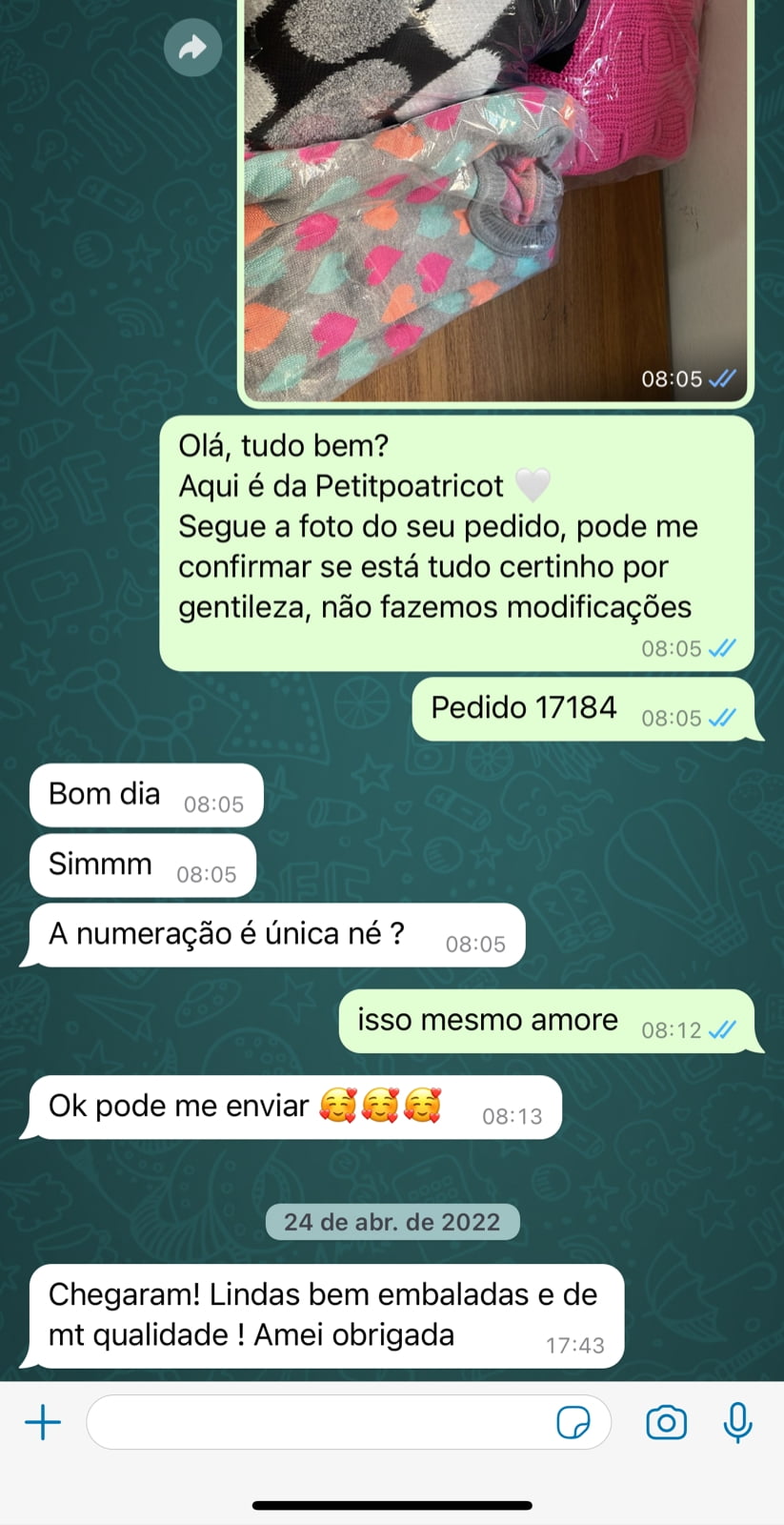Tap the microphone to record a voice message

(x=737, y=1422)
